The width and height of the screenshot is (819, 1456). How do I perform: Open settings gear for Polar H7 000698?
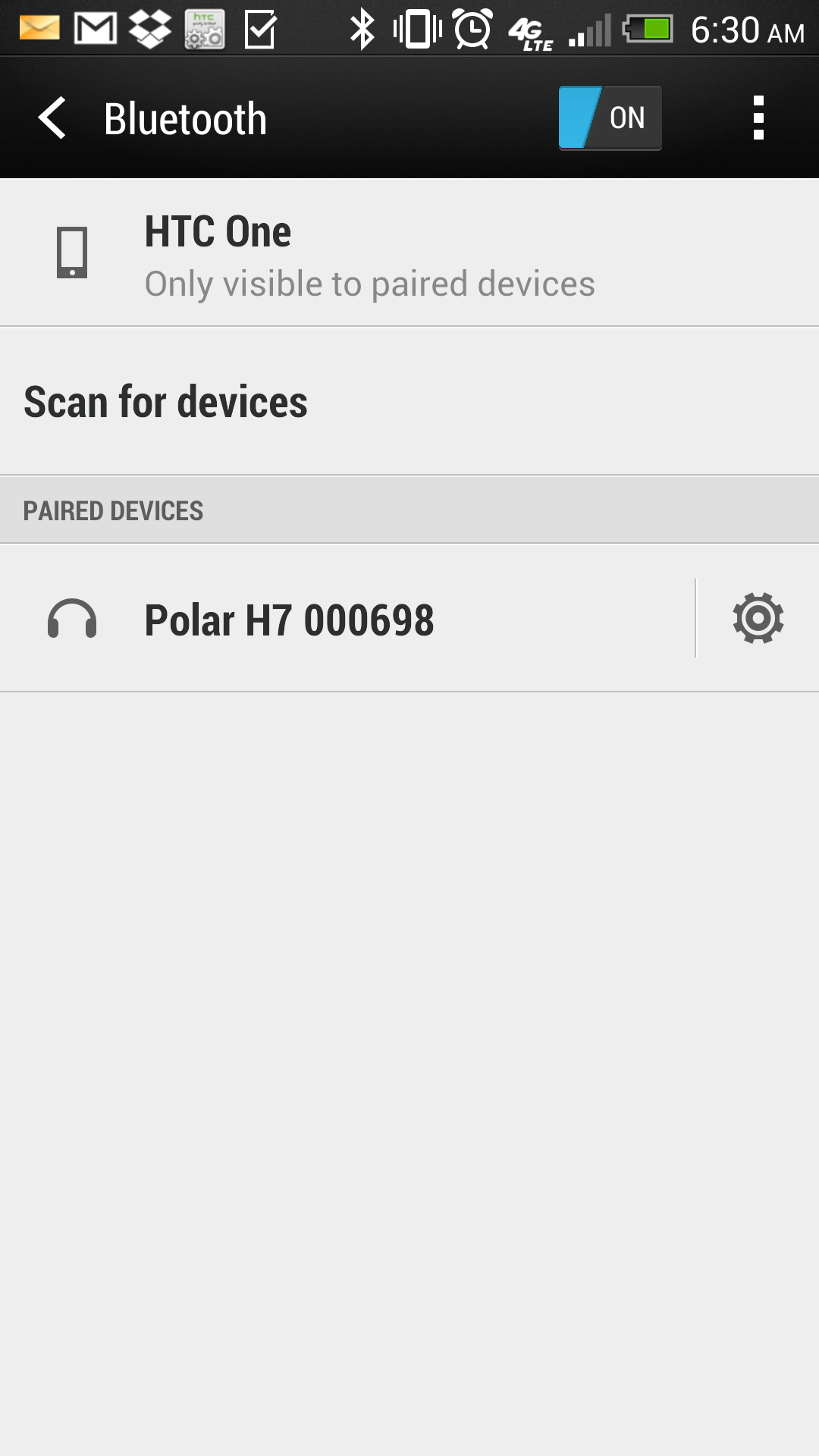click(x=758, y=618)
